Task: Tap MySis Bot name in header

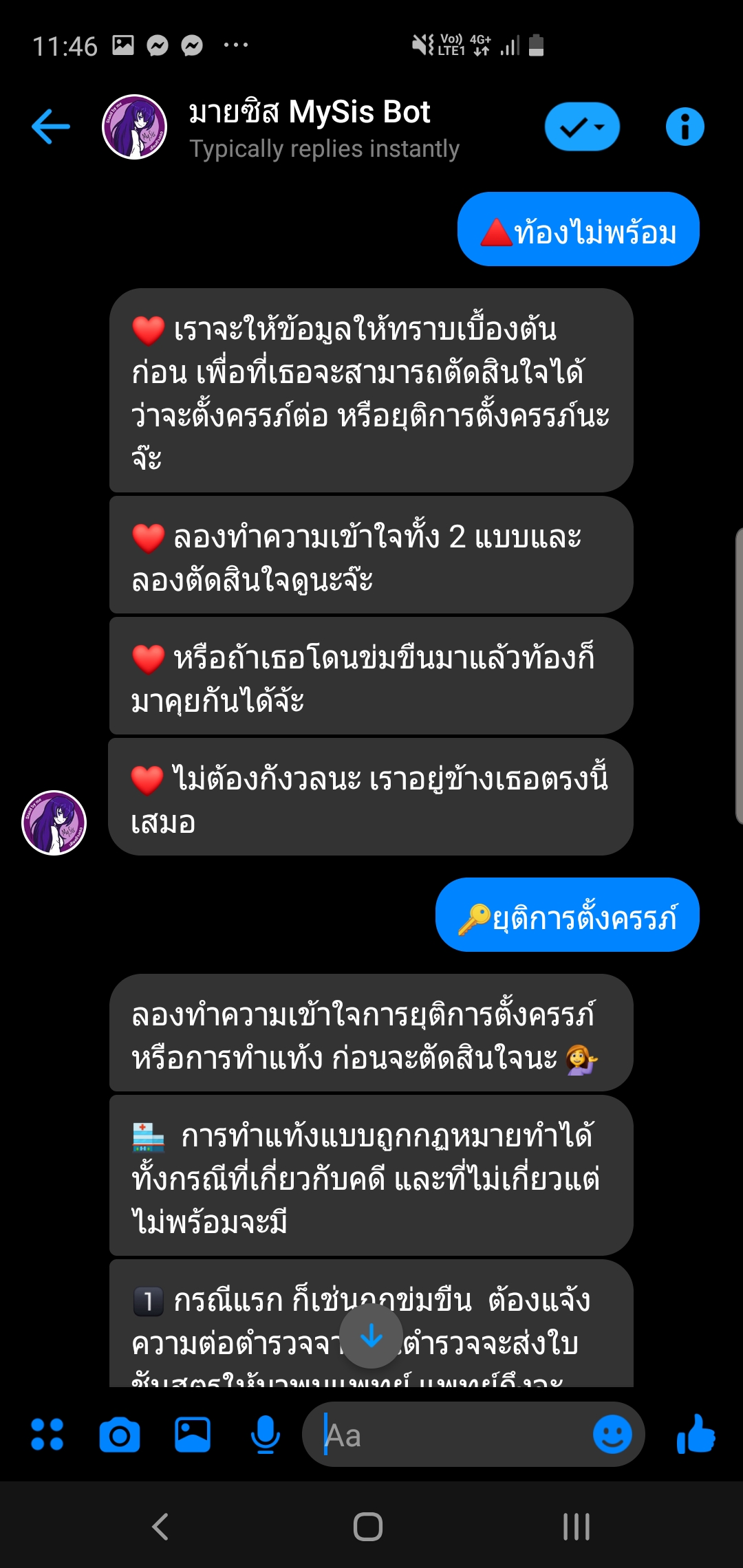Action: click(x=310, y=112)
